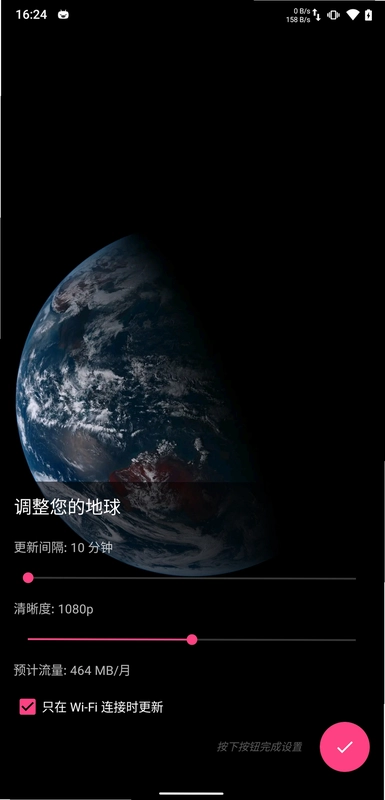Tap the 清晰度 slider track
This screenshot has height=800, width=385.
point(192,639)
